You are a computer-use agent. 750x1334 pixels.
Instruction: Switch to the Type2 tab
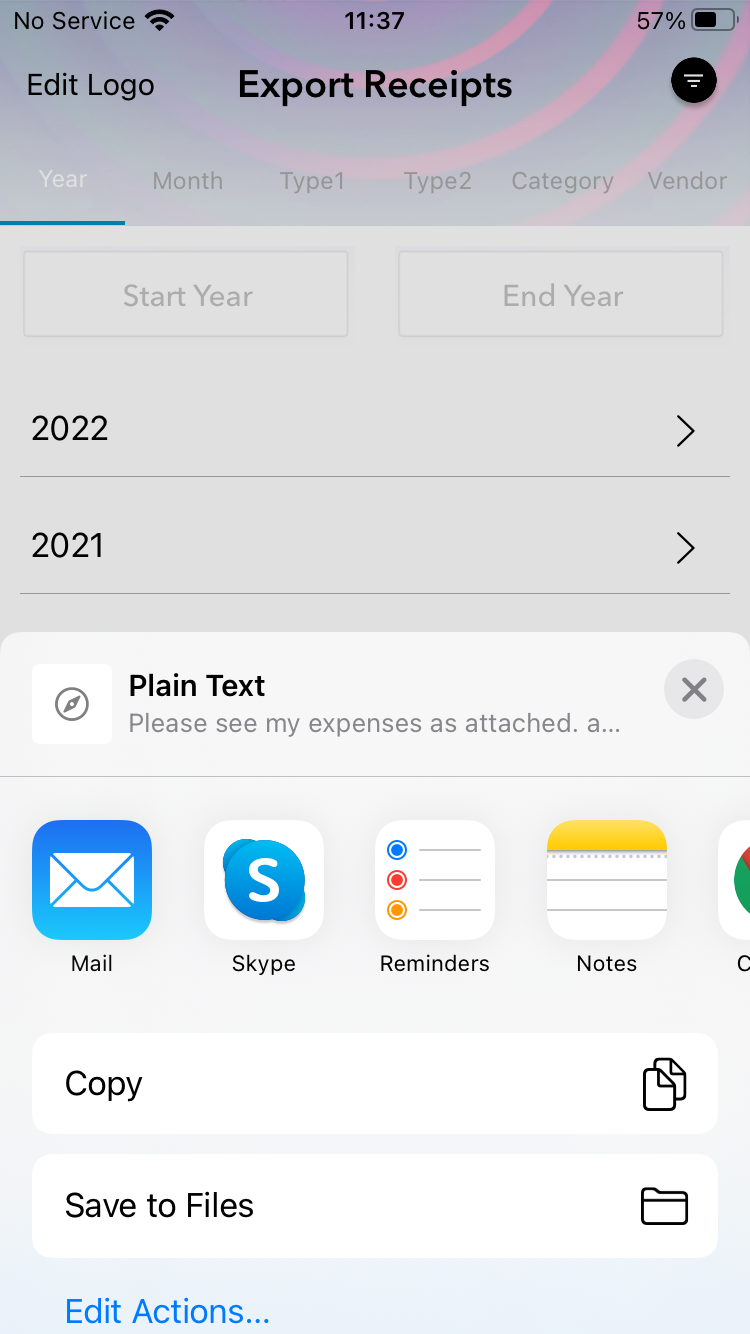437,181
